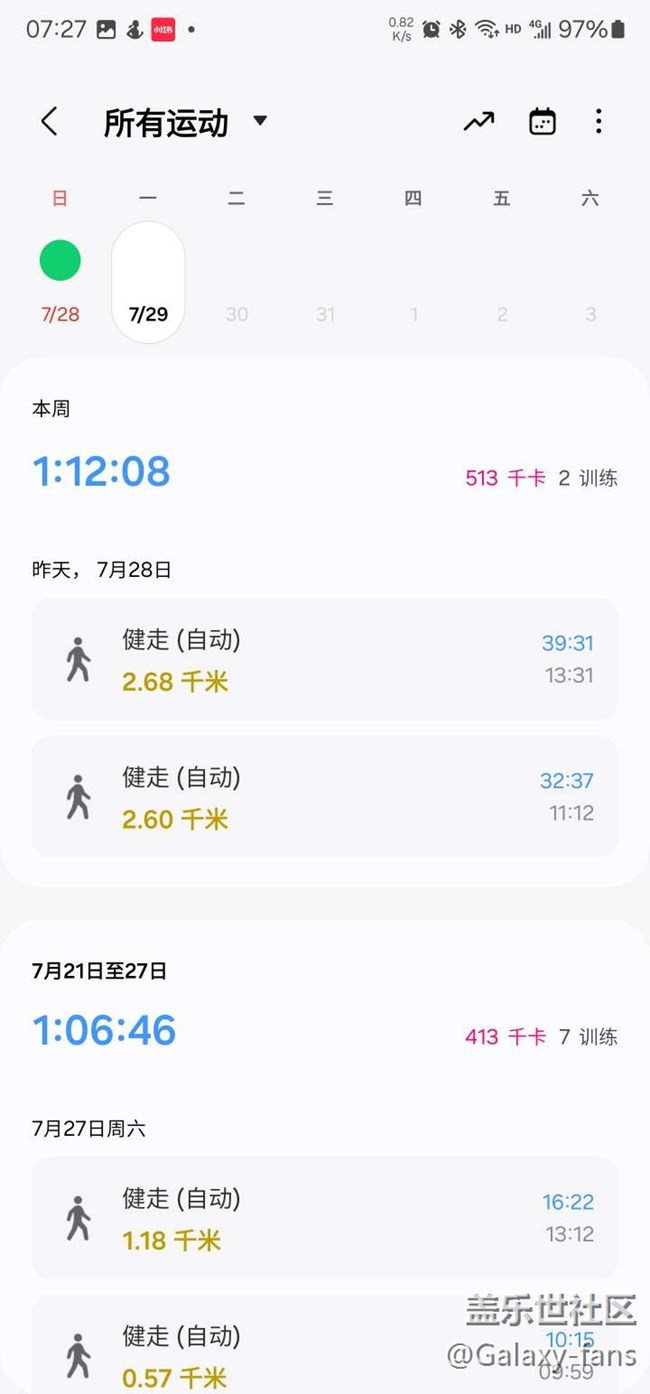Go back from the 所有运动 screen
The image size is (650, 1394).
[x=49, y=122]
